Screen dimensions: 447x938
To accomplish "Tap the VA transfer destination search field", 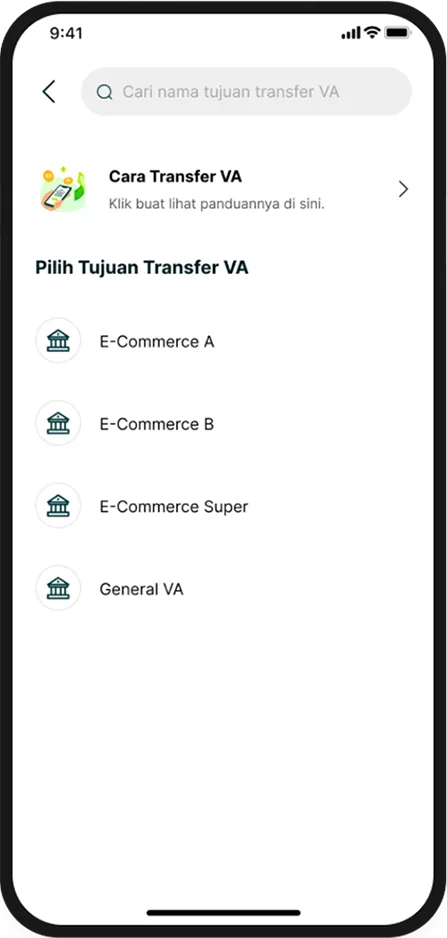I will [247, 92].
